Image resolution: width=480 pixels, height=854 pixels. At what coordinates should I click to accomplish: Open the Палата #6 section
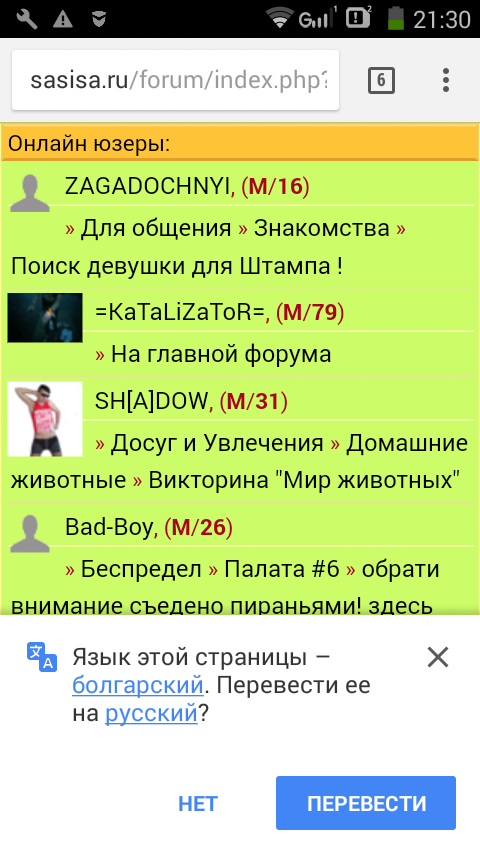(282, 569)
